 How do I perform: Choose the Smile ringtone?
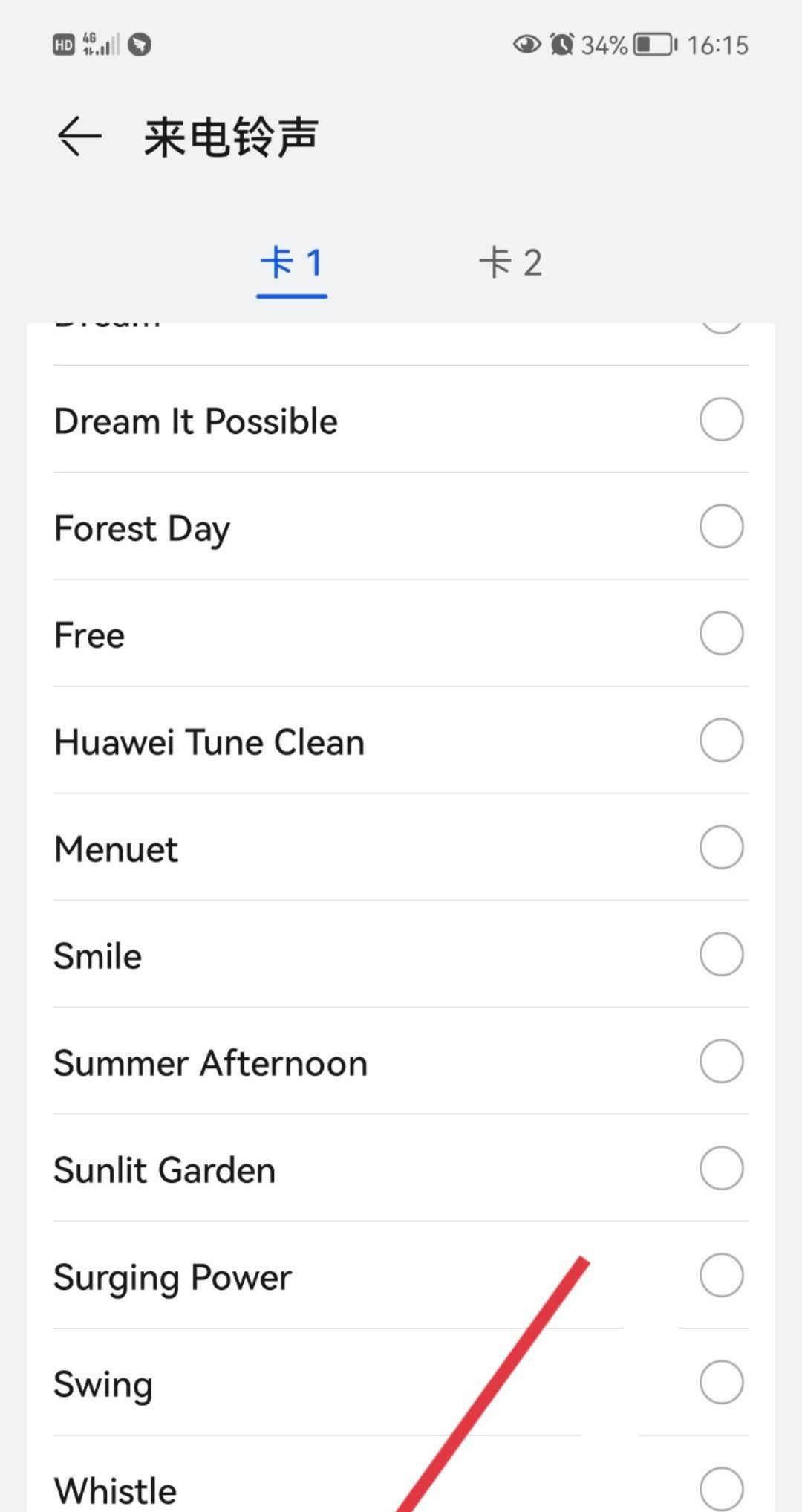tap(721, 955)
